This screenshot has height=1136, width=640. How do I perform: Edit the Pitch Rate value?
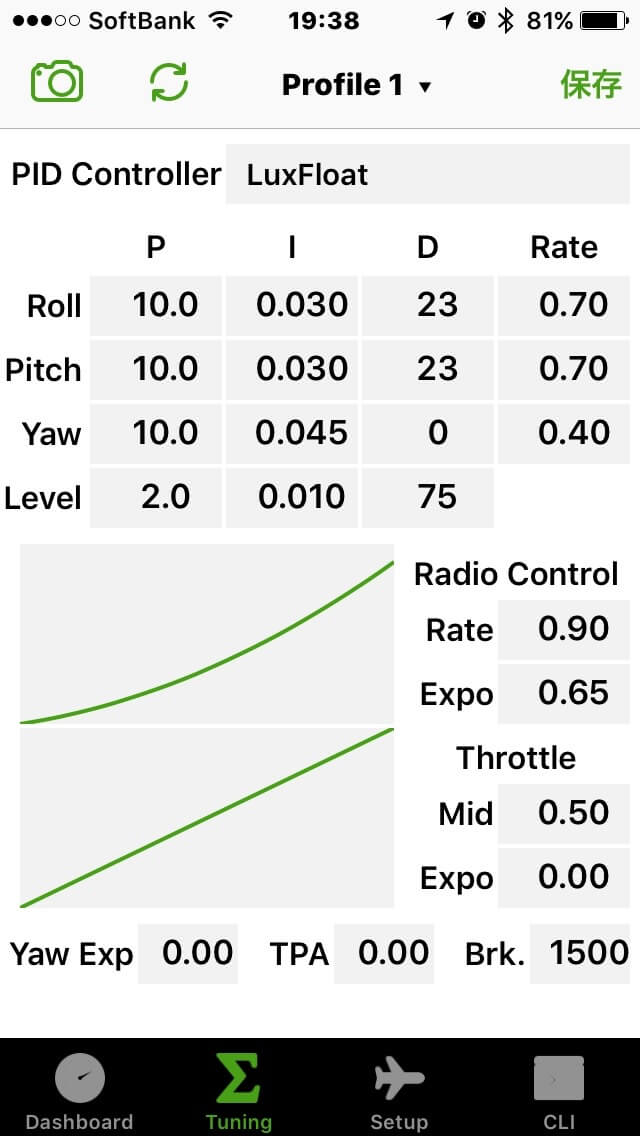point(564,369)
